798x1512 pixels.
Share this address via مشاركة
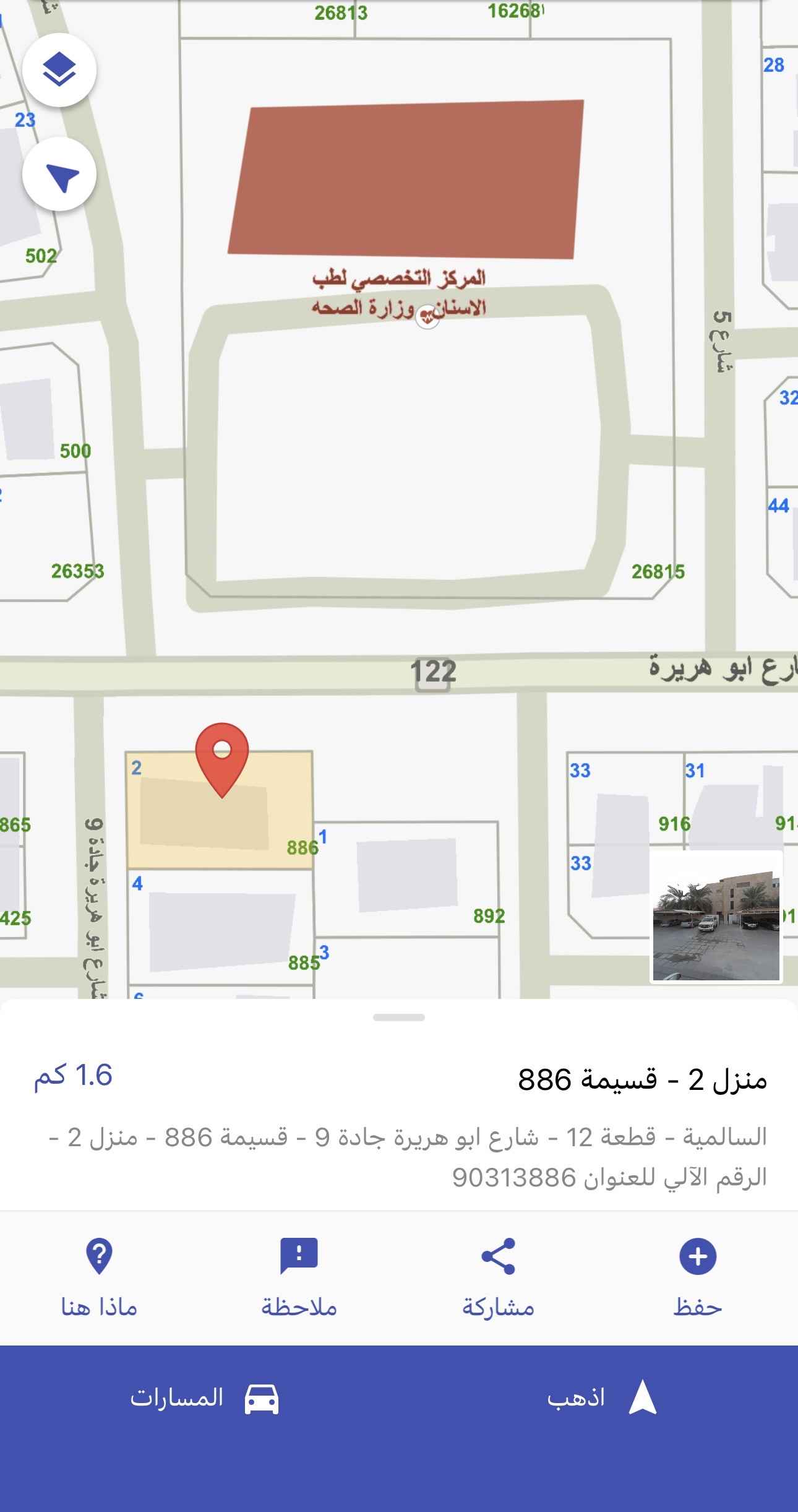coord(498,1277)
